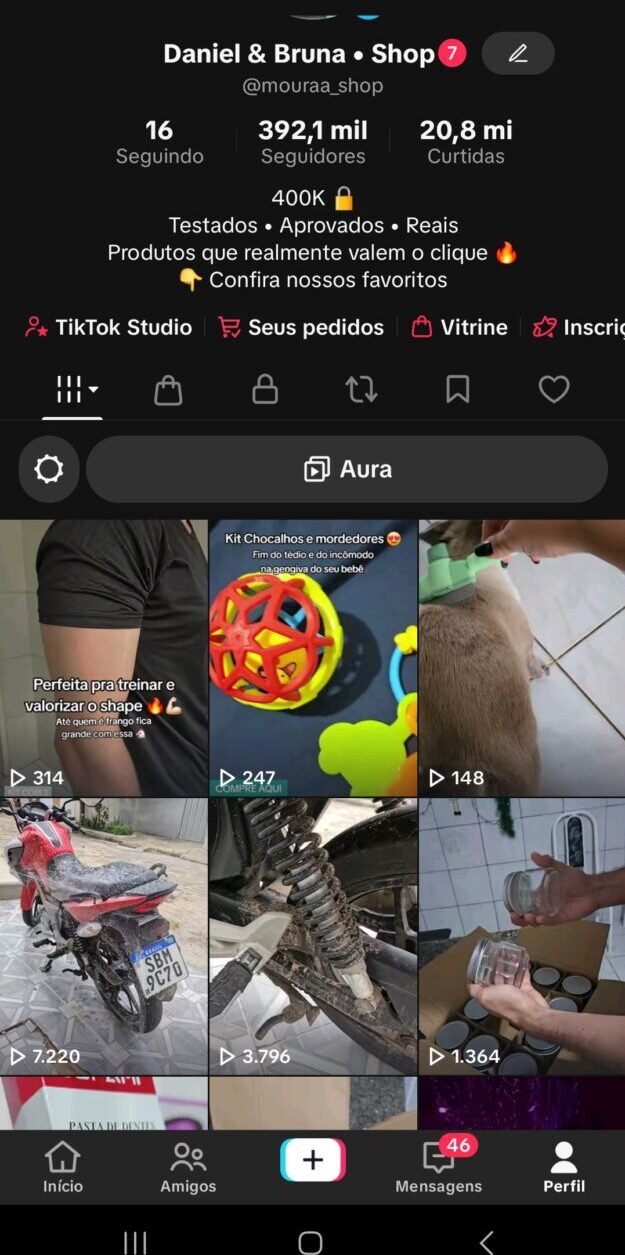The width and height of the screenshot is (625, 1255).
Task: Open the liked videos heart tab
Action: (553, 390)
